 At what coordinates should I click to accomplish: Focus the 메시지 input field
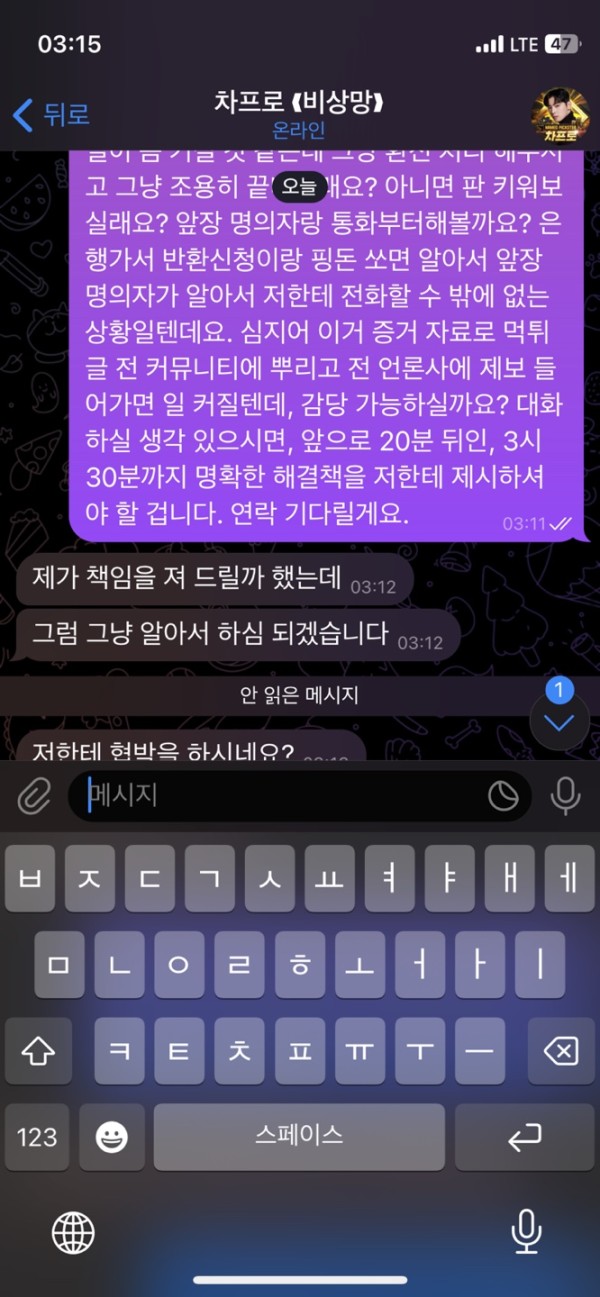(x=280, y=796)
